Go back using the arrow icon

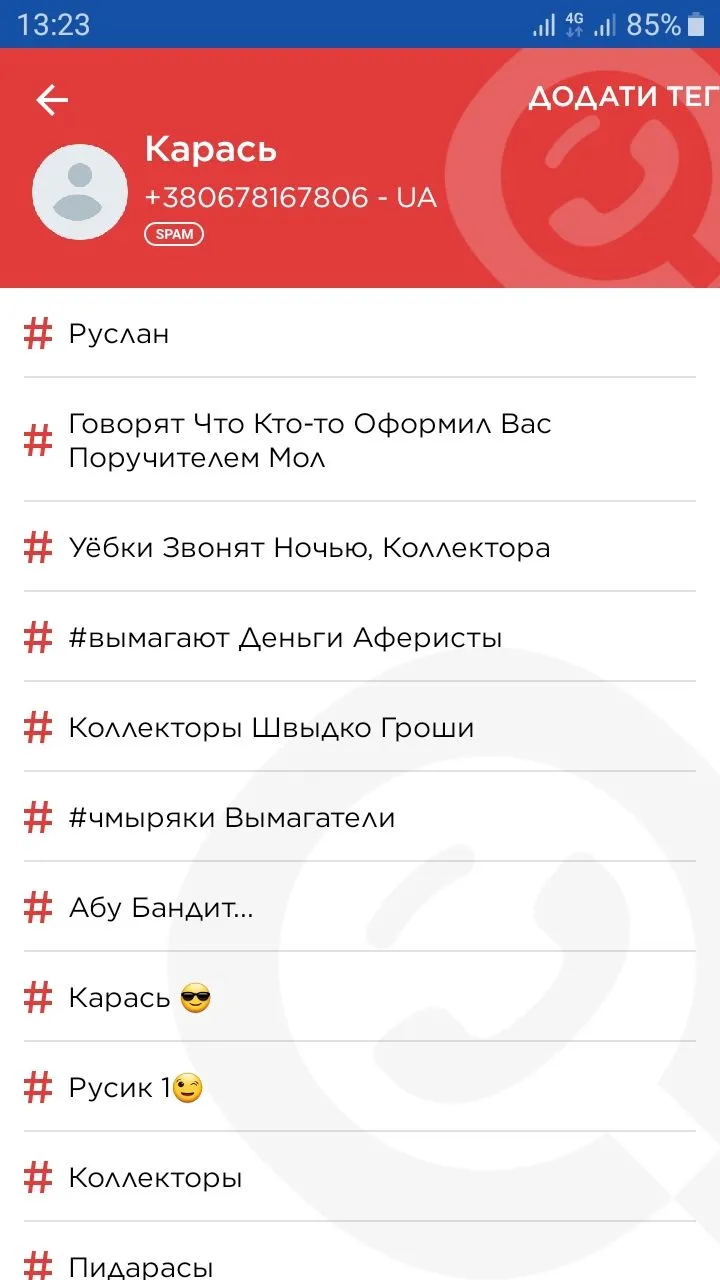pyautogui.click(x=51, y=99)
